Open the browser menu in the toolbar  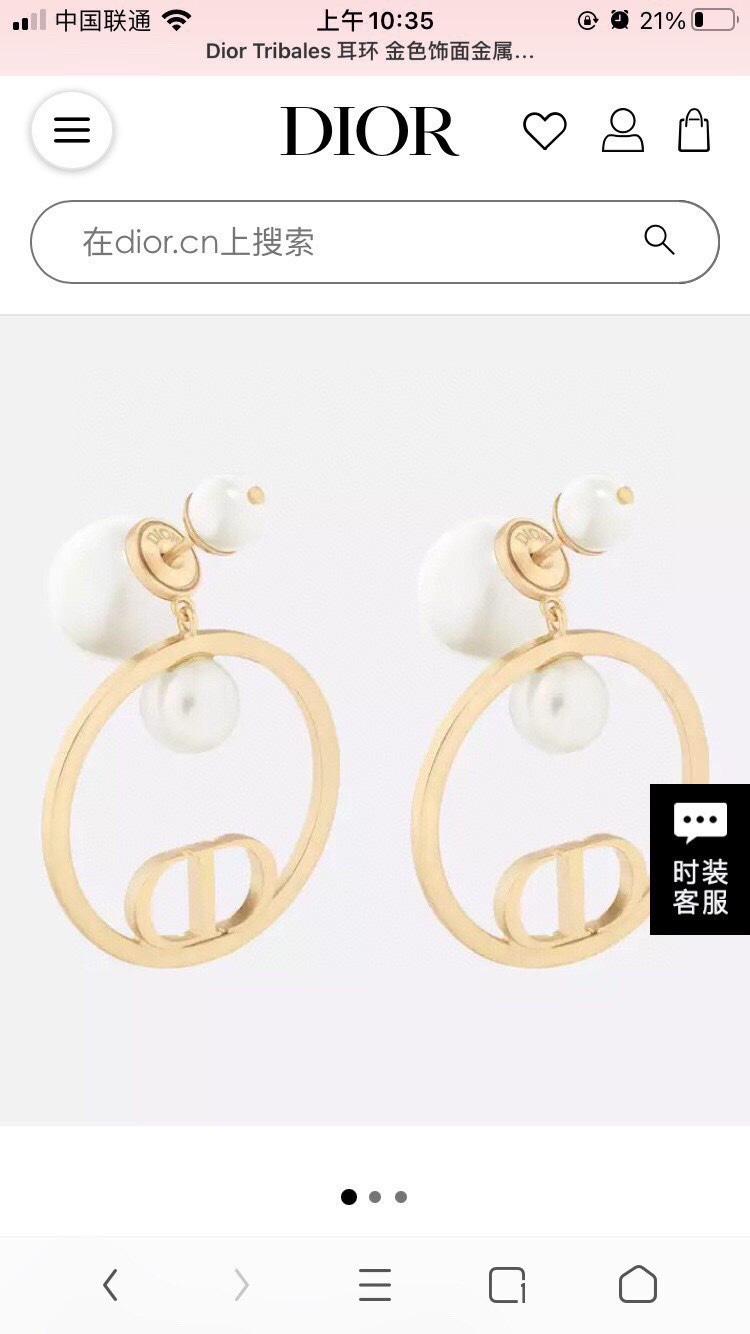click(375, 1285)
